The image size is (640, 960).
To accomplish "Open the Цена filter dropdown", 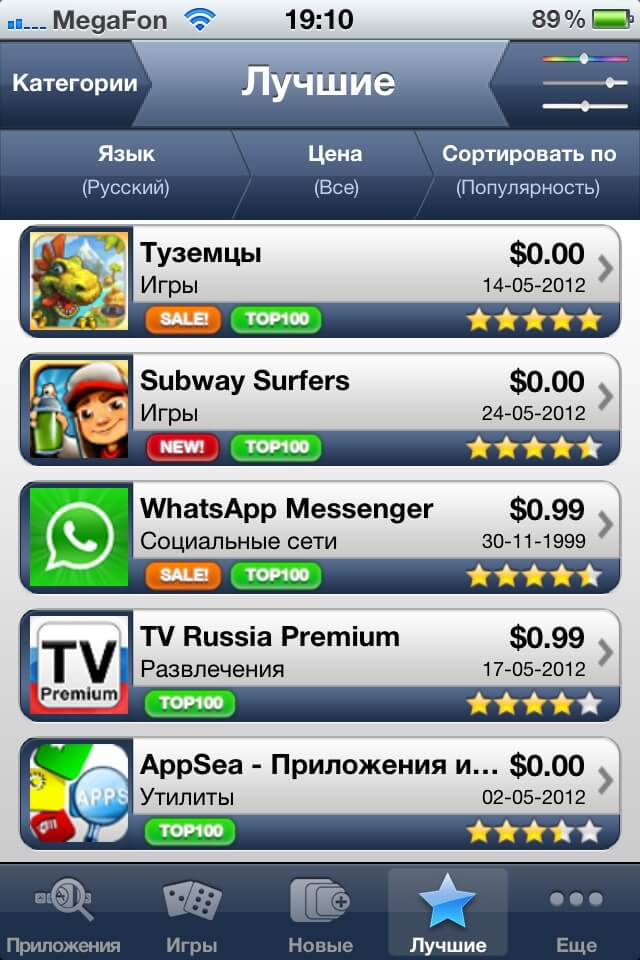I will click(x=335, y=170).
